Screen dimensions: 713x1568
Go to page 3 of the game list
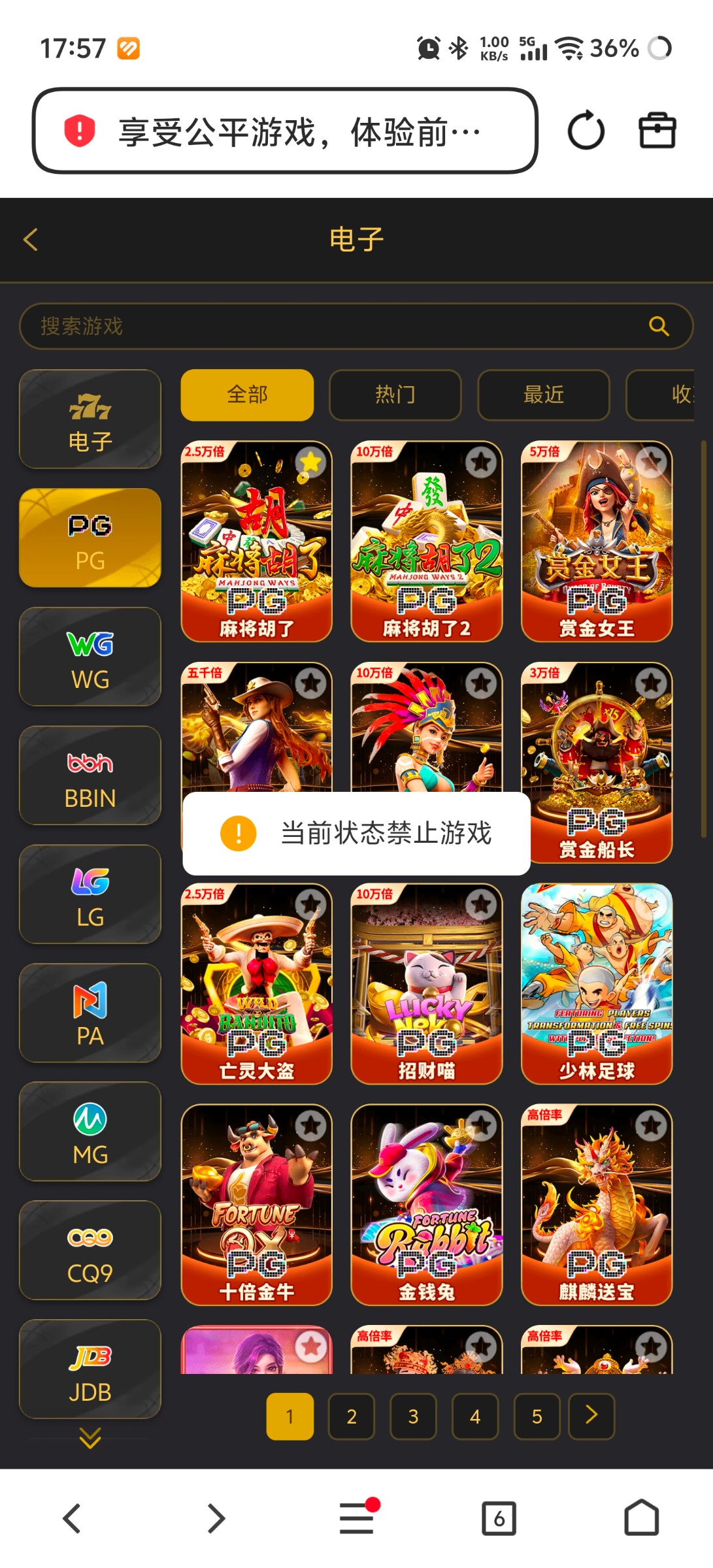pyautogui.click(x=413, y=1418)
